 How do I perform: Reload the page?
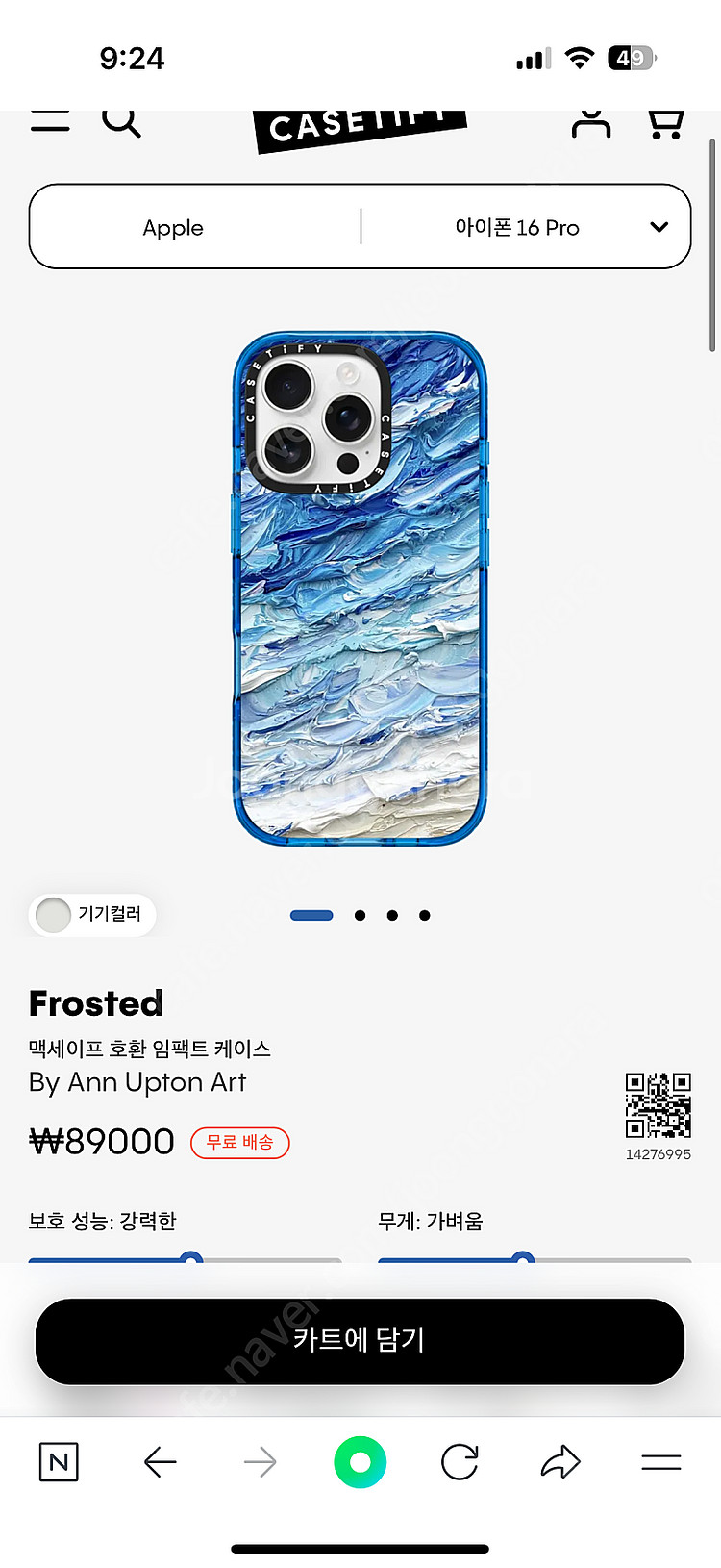pos(460,1463)
